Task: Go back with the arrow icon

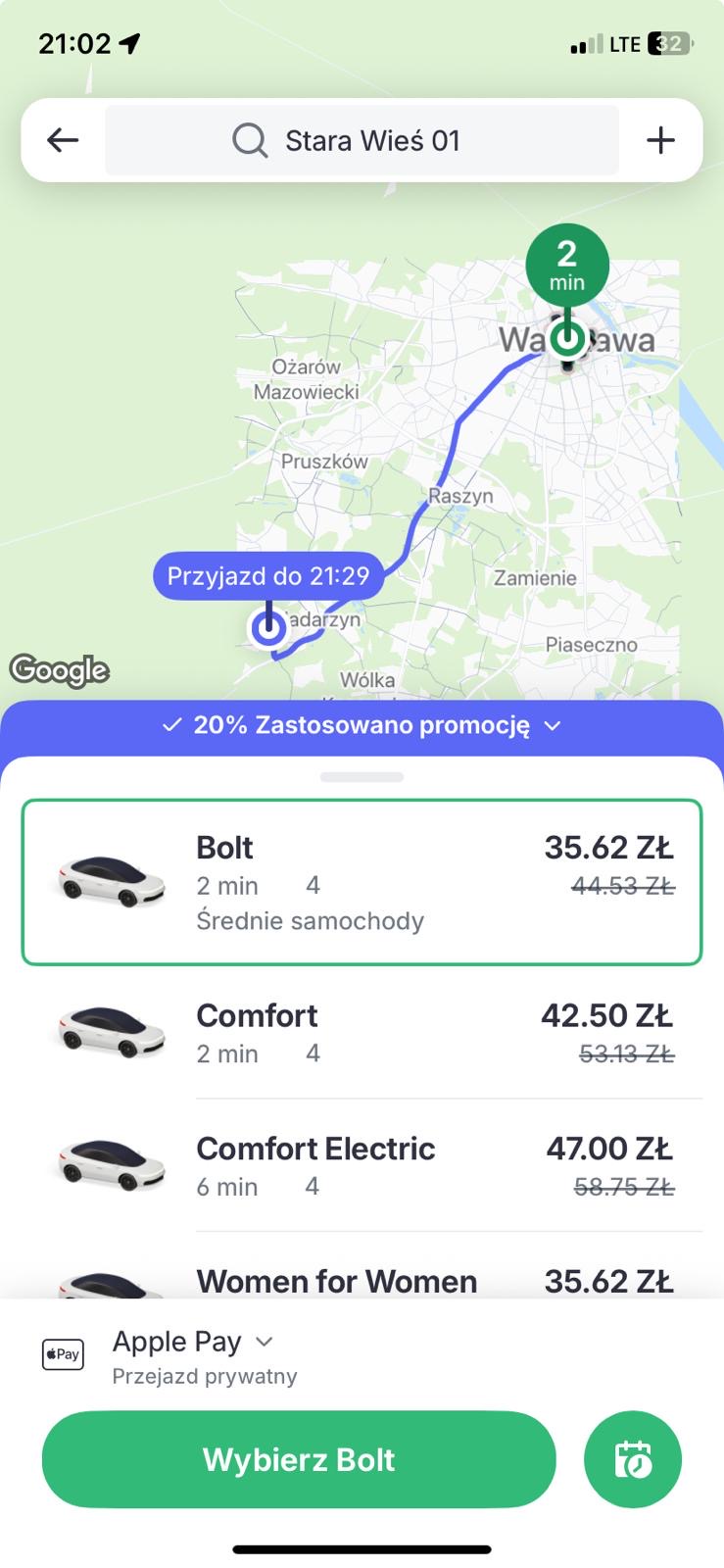Action: tap(63, 140)
